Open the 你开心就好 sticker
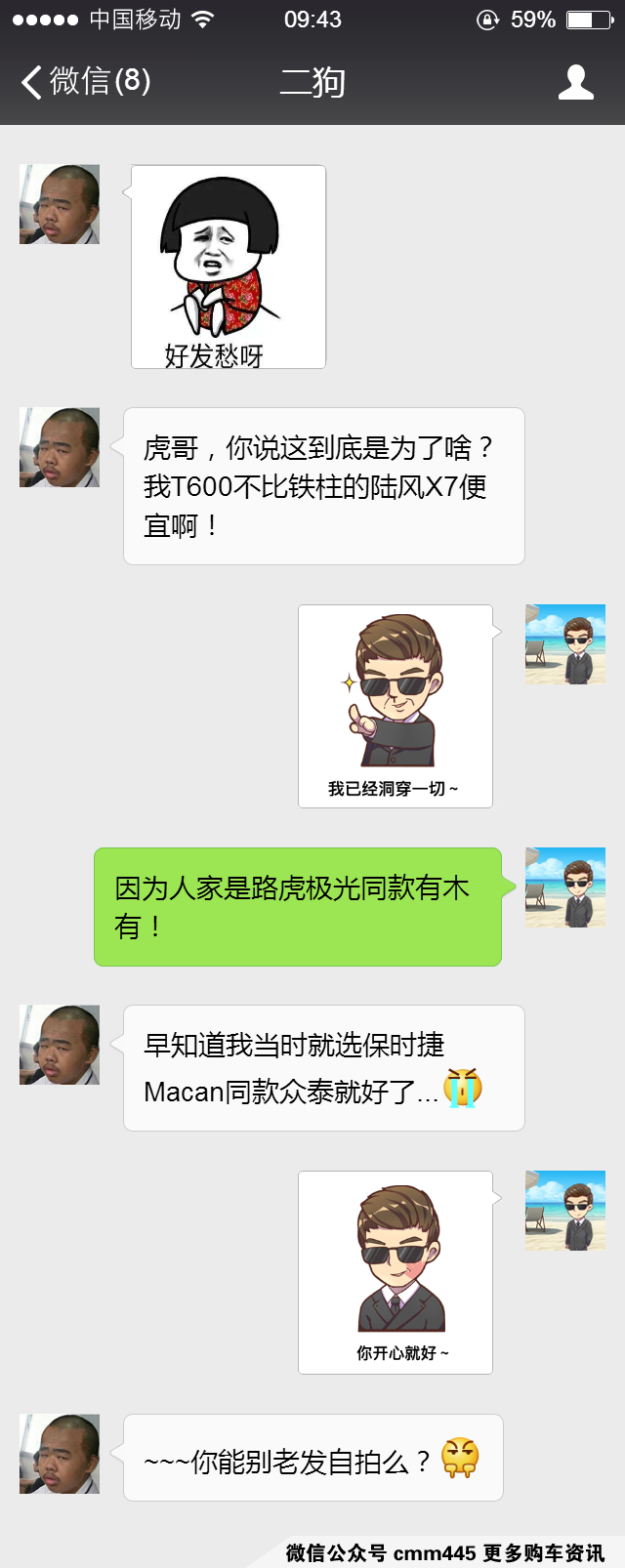This screenshot has height=1568, width=625. pyautogui.click(x=395, y=1271)
